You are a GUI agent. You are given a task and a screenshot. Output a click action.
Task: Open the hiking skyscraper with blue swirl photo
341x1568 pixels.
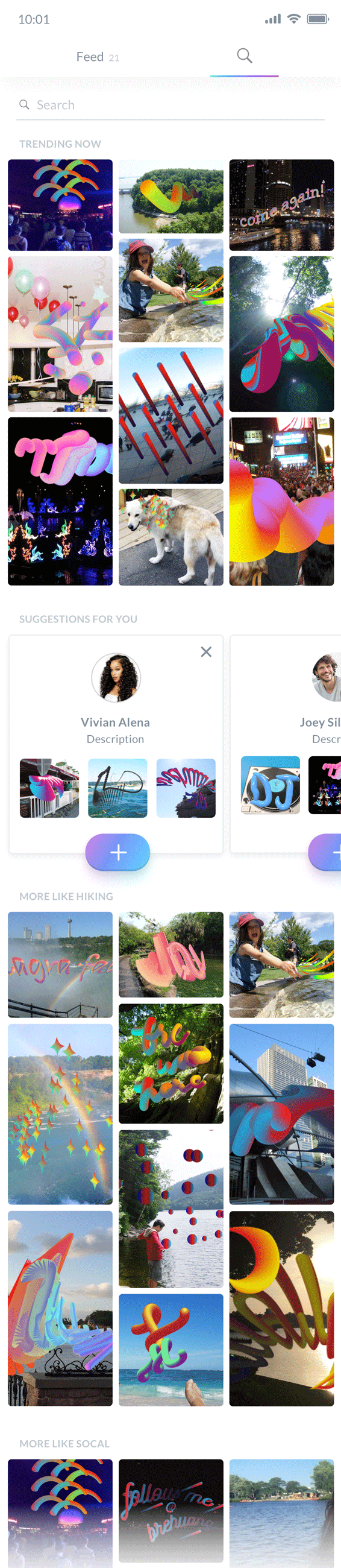281,1114
